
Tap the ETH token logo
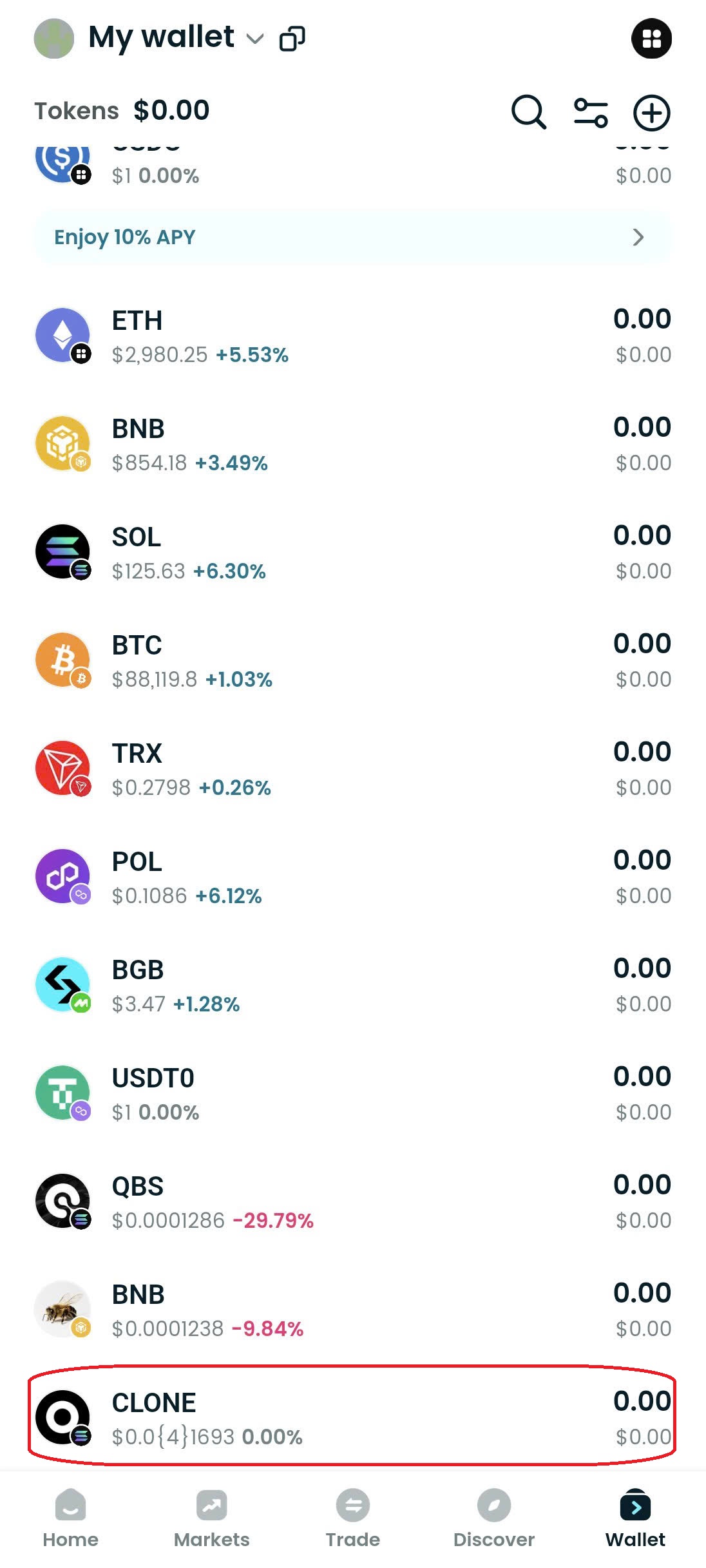(x=63, y=335)
